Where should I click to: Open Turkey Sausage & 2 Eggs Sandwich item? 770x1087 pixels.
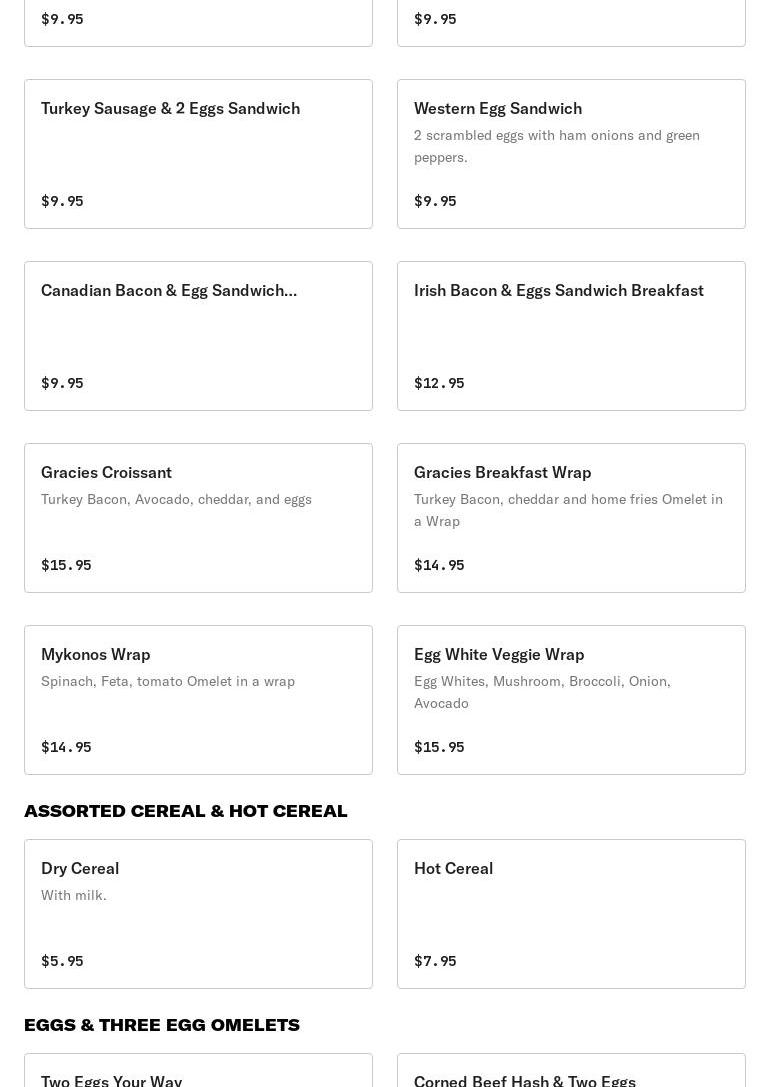198,154
